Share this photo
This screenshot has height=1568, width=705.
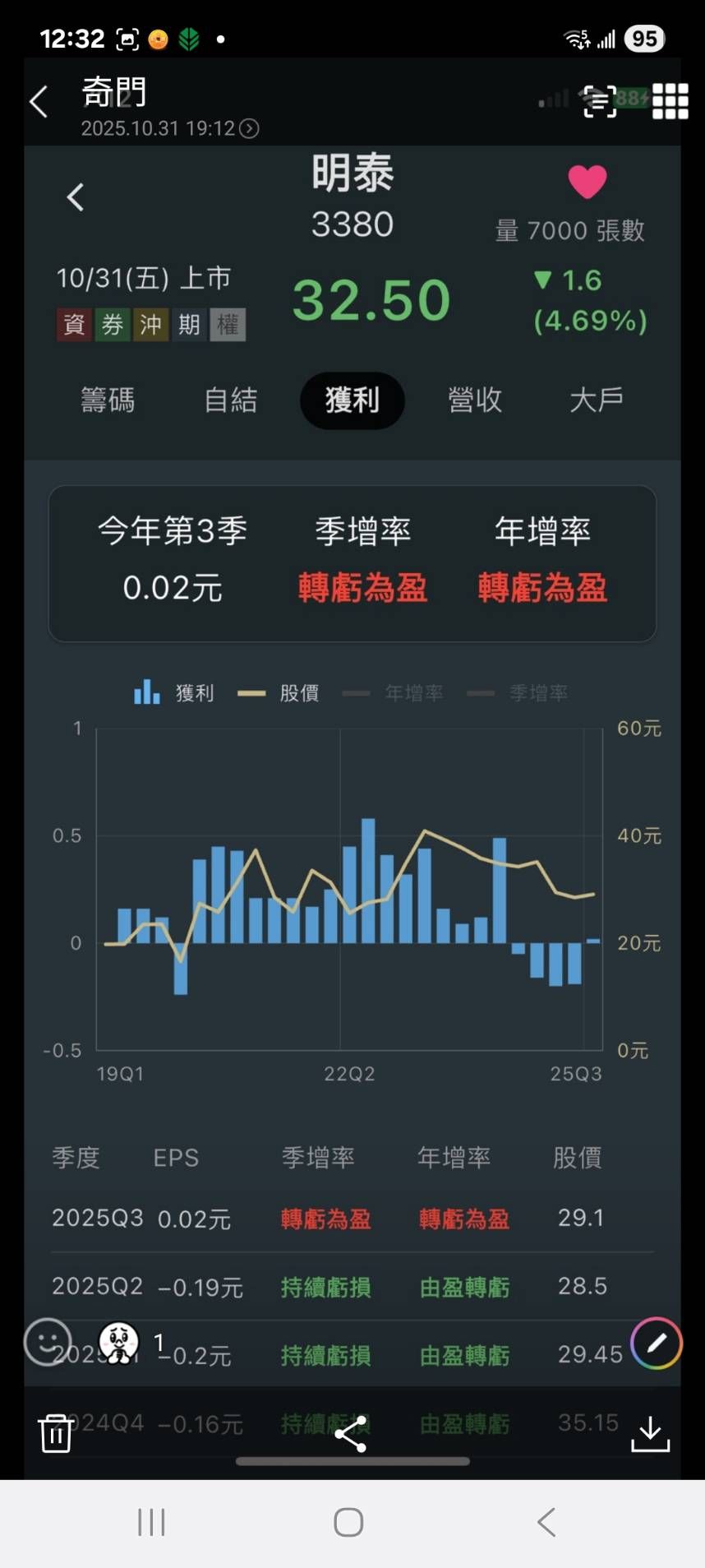pos(351,1433)
